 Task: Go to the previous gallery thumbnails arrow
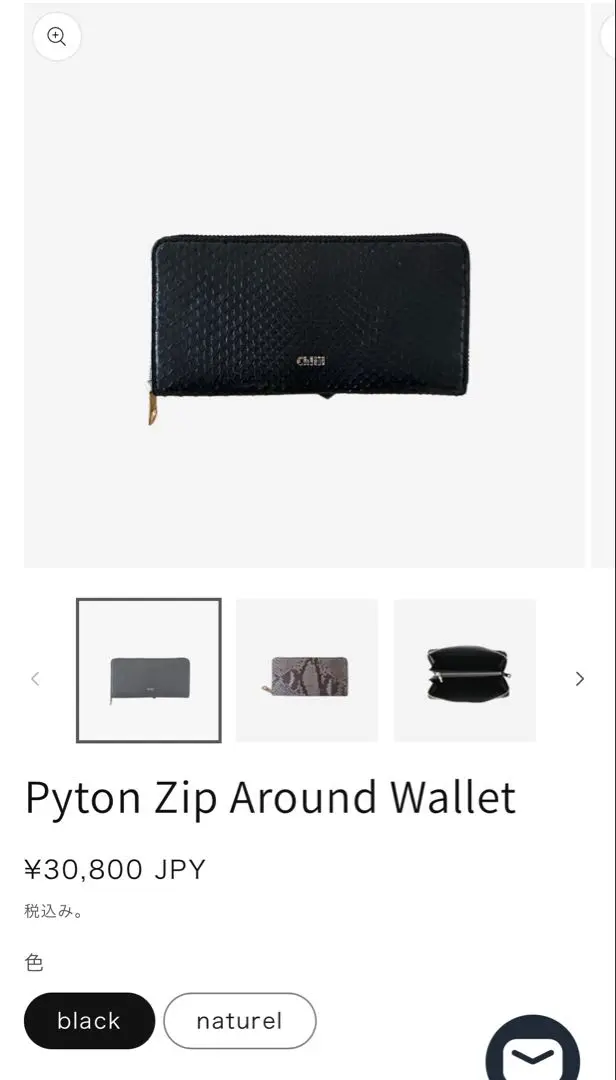35,678
